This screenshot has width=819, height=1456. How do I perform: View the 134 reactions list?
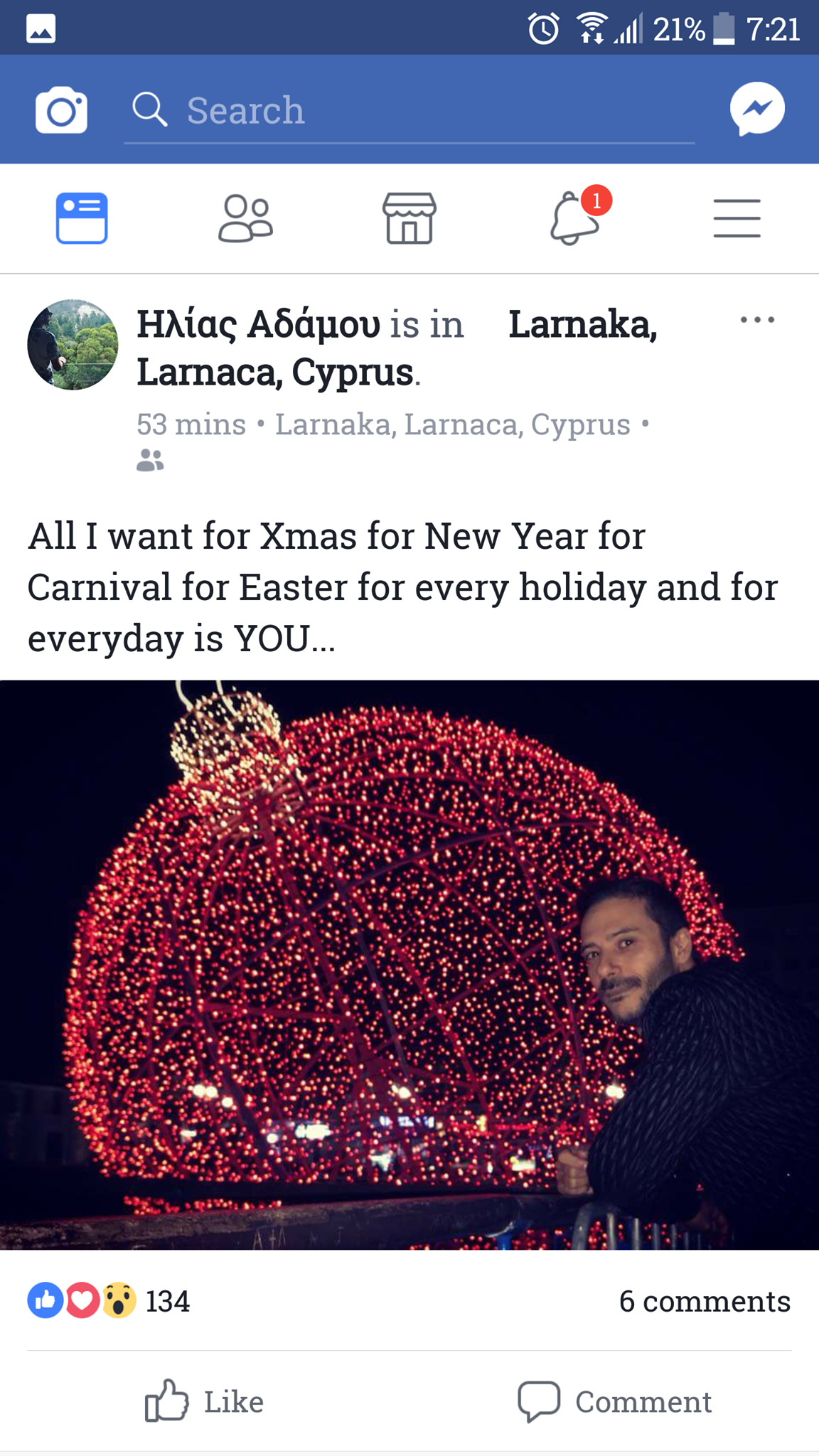click(109, 1301)
